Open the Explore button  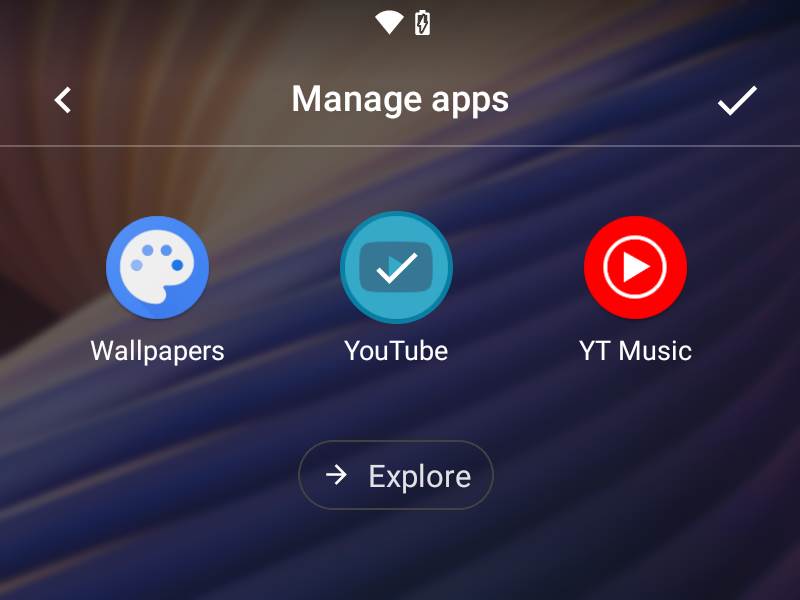396,475
